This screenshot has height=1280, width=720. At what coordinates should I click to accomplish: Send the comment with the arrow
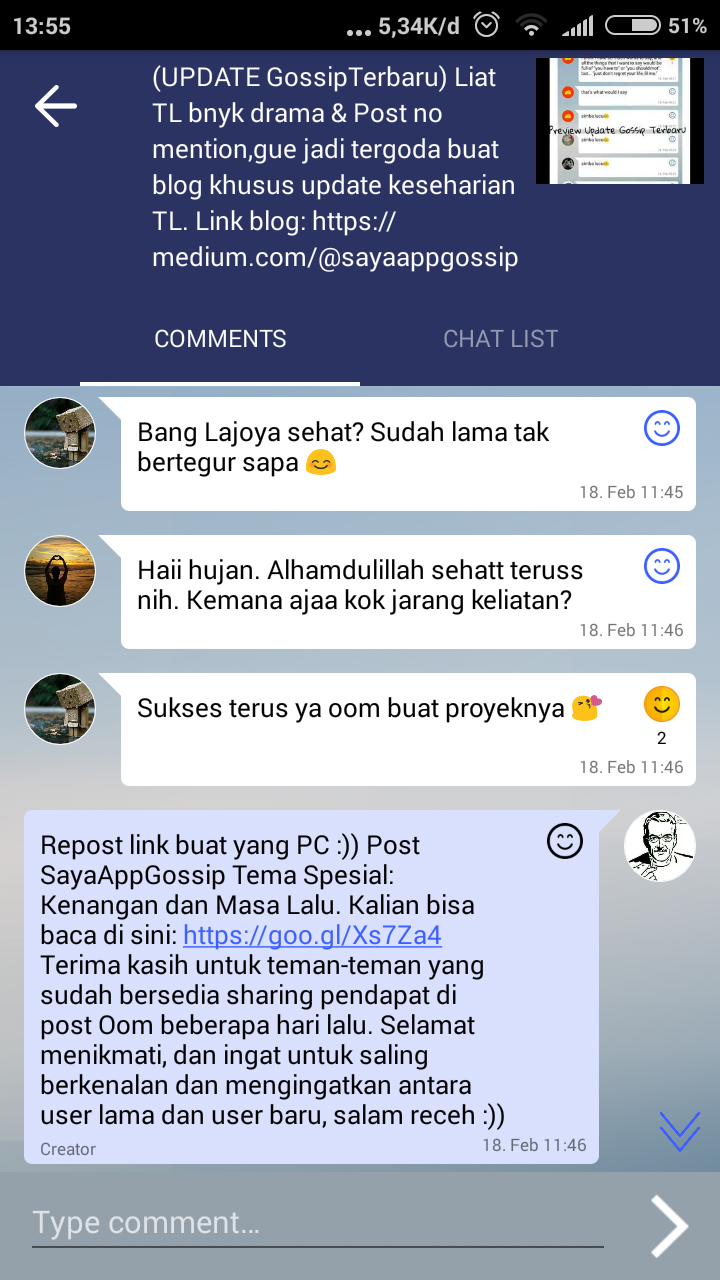(669, 1225)
